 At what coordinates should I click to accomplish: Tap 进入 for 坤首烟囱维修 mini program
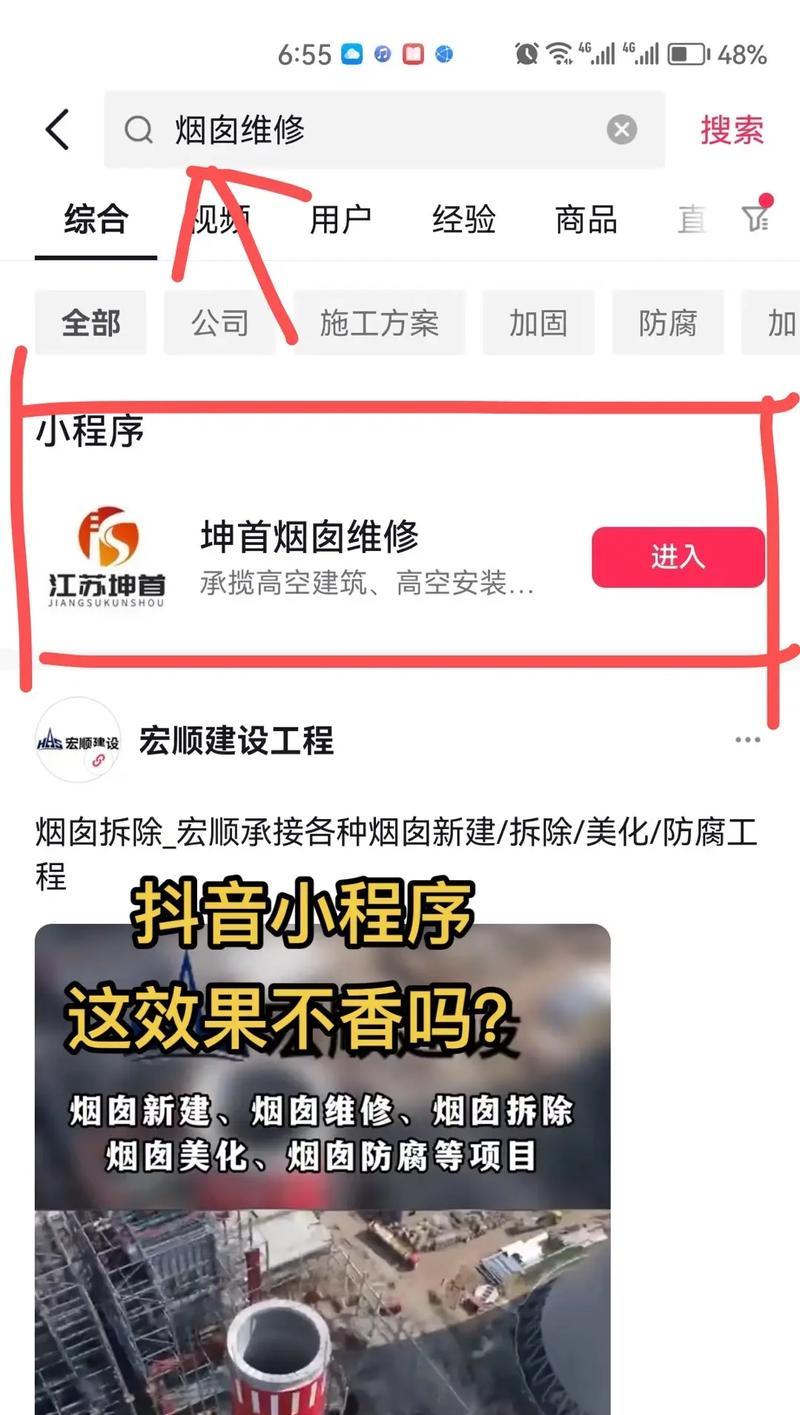678,557
